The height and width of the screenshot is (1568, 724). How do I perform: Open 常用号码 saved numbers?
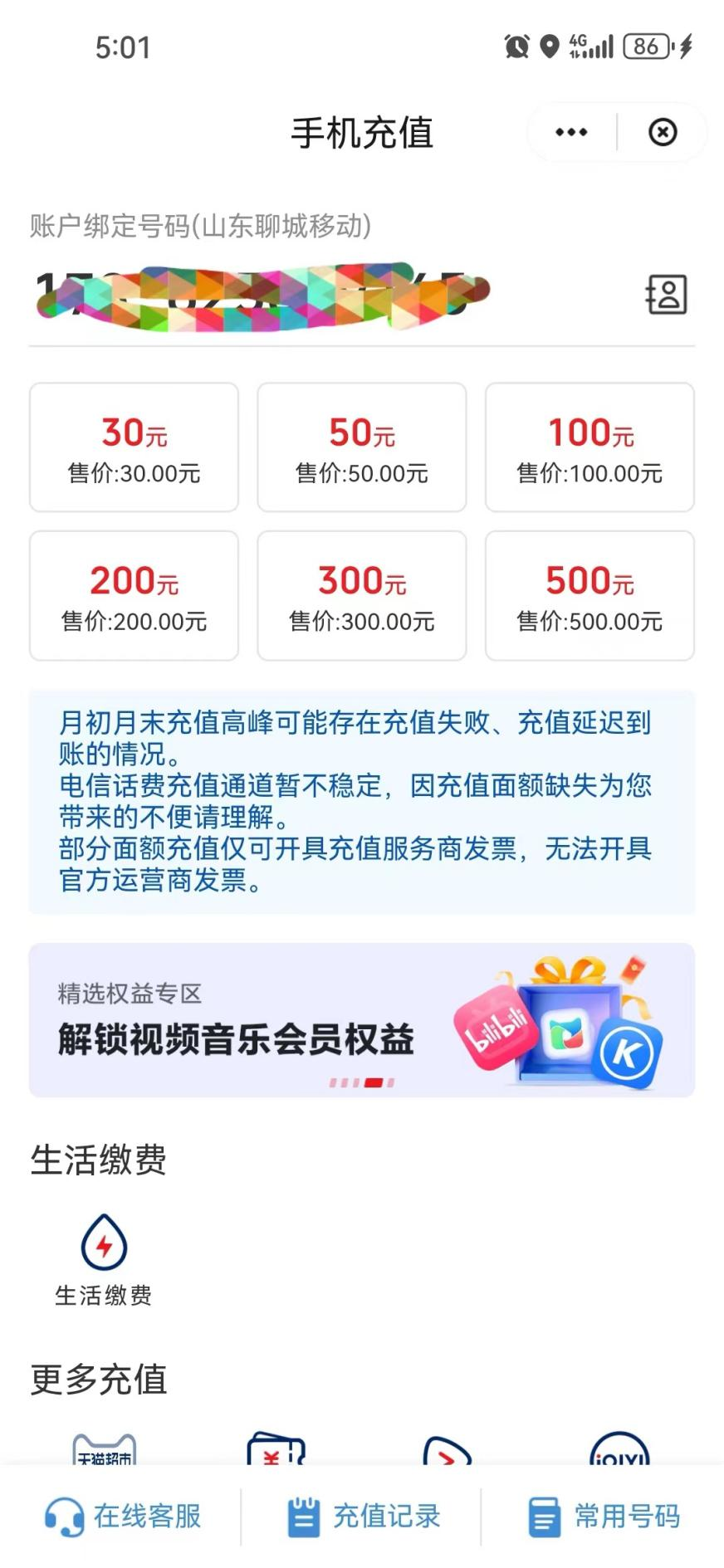pos(604,1517)
